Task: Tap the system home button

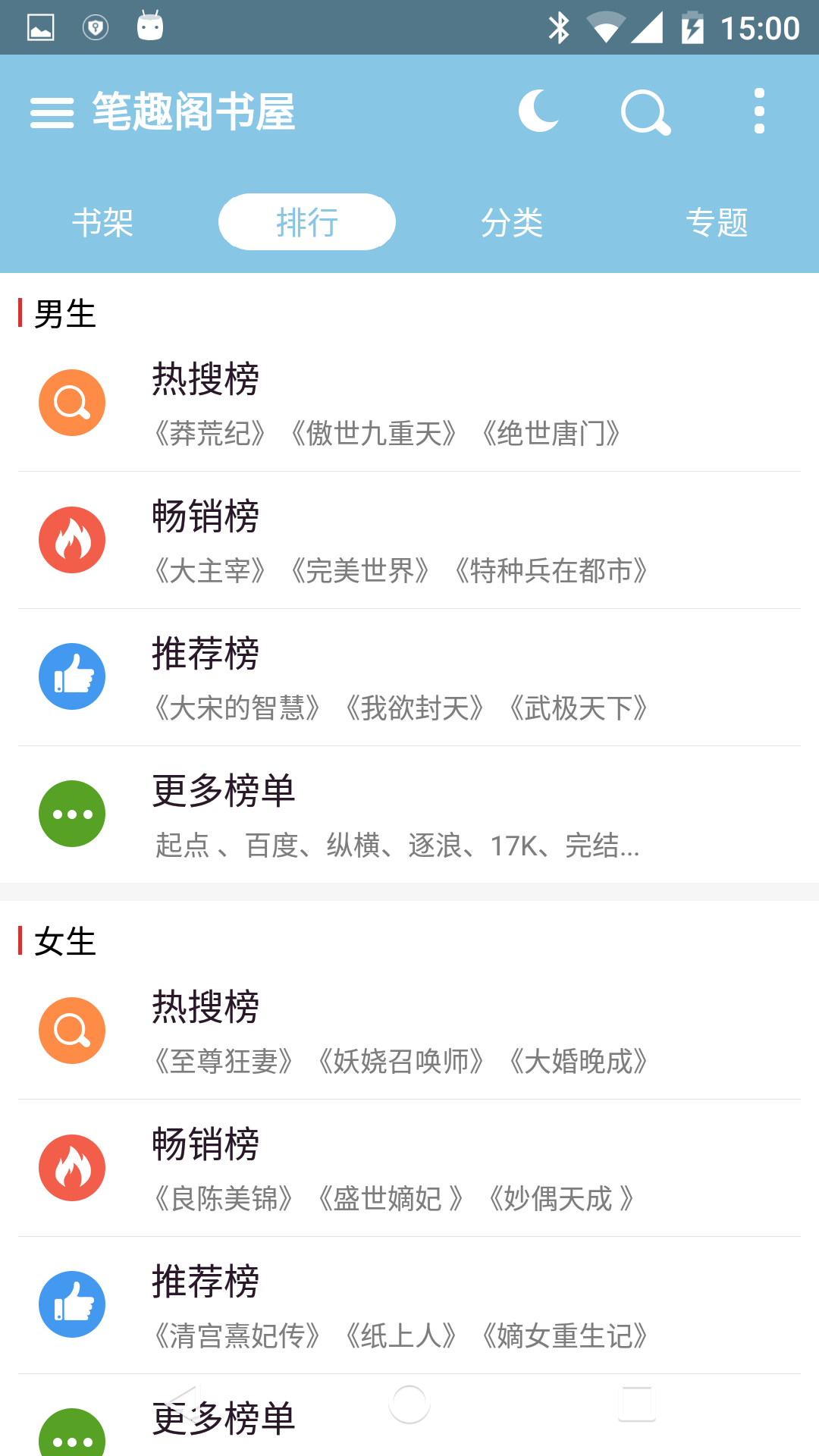Action: click(409, 1404)
